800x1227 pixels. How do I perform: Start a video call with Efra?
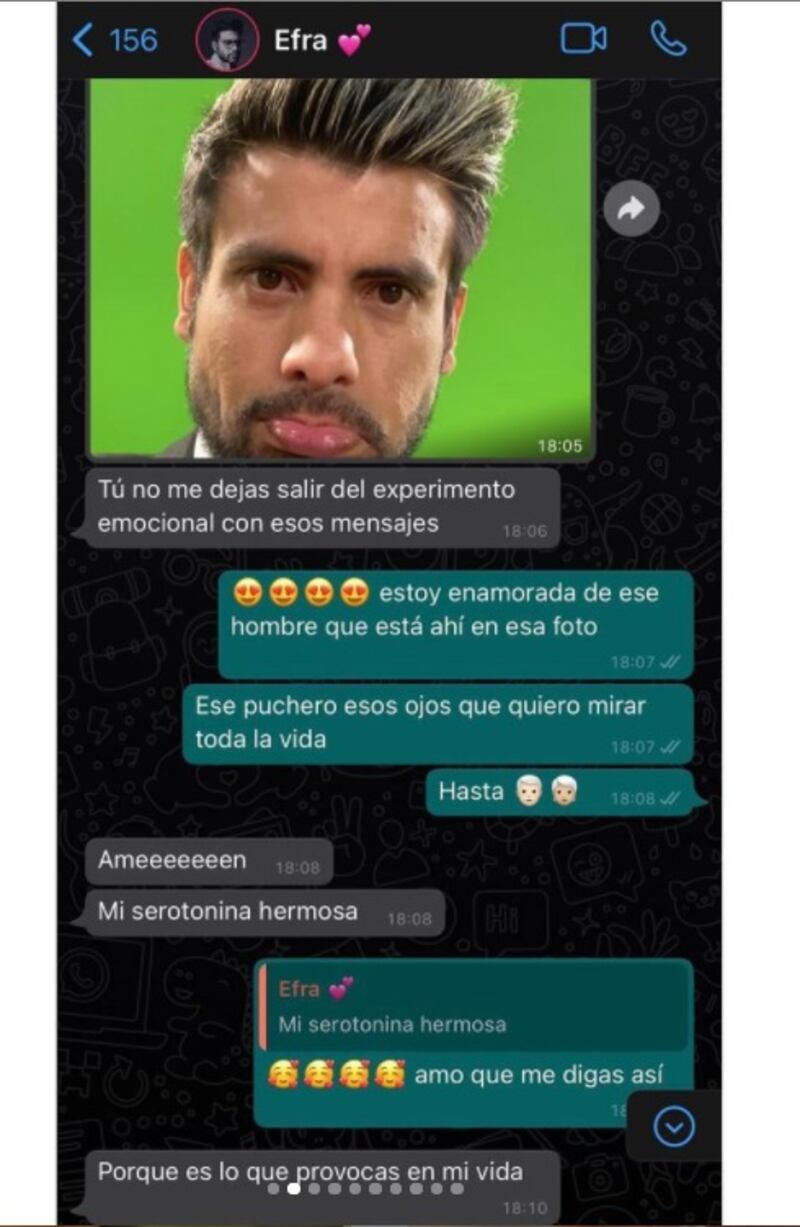[x=583, y=39]
